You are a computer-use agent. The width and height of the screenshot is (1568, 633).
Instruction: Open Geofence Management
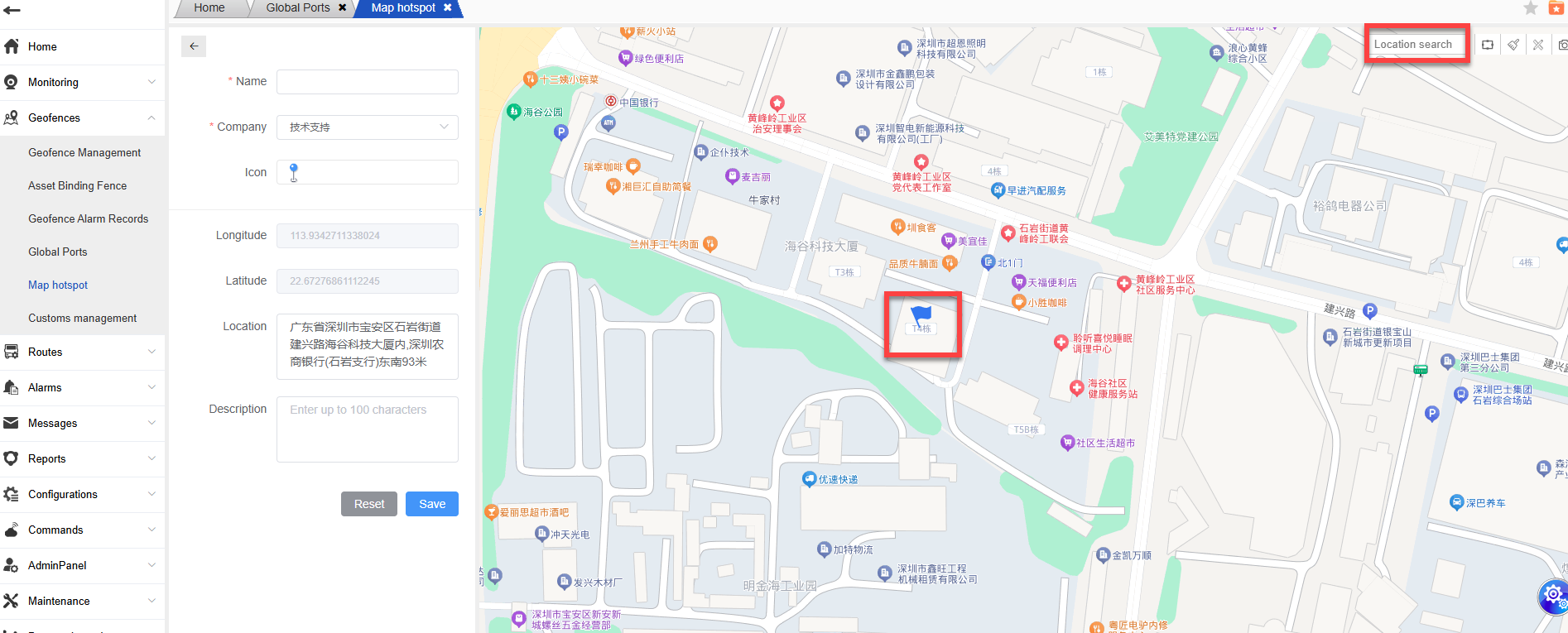click(x=84, y=153)
